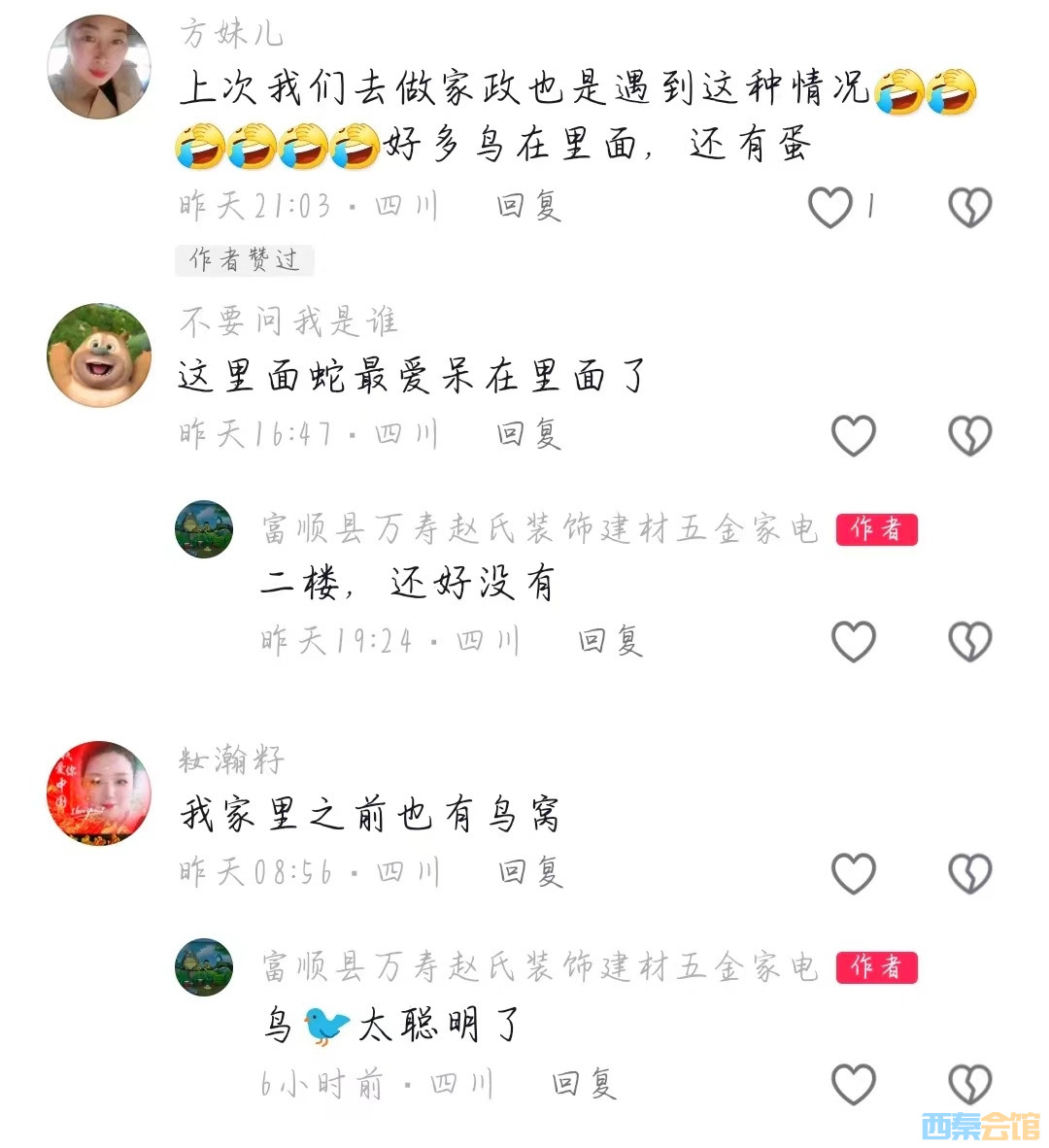The width and height of the screenshot is (1049, 1148).
Task: Dislike 不要问我是谁's snake comment
Action: click(x=969, y=435)
